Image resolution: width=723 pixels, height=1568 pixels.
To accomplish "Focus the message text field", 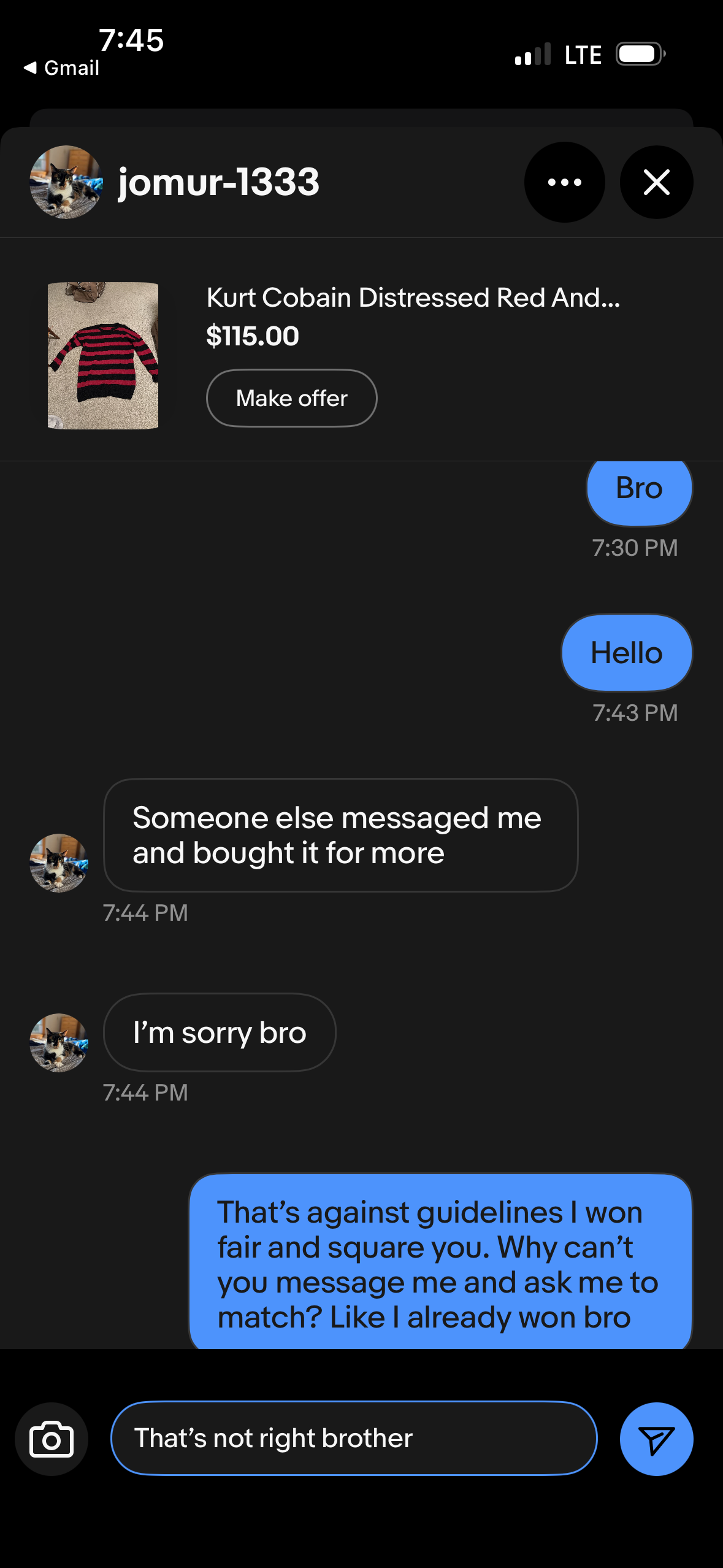I will pyautogui.click(x=354, y=1438).
